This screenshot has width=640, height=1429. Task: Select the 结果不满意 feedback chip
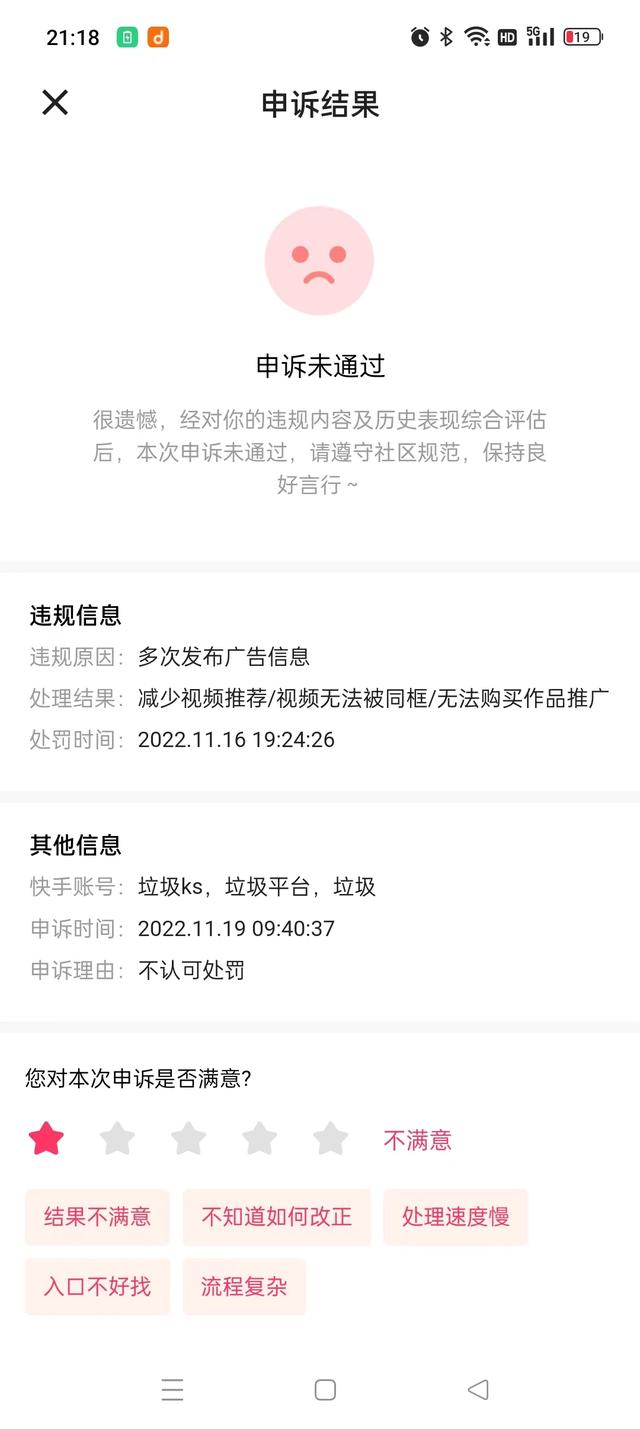click(x=97, y=1216)
